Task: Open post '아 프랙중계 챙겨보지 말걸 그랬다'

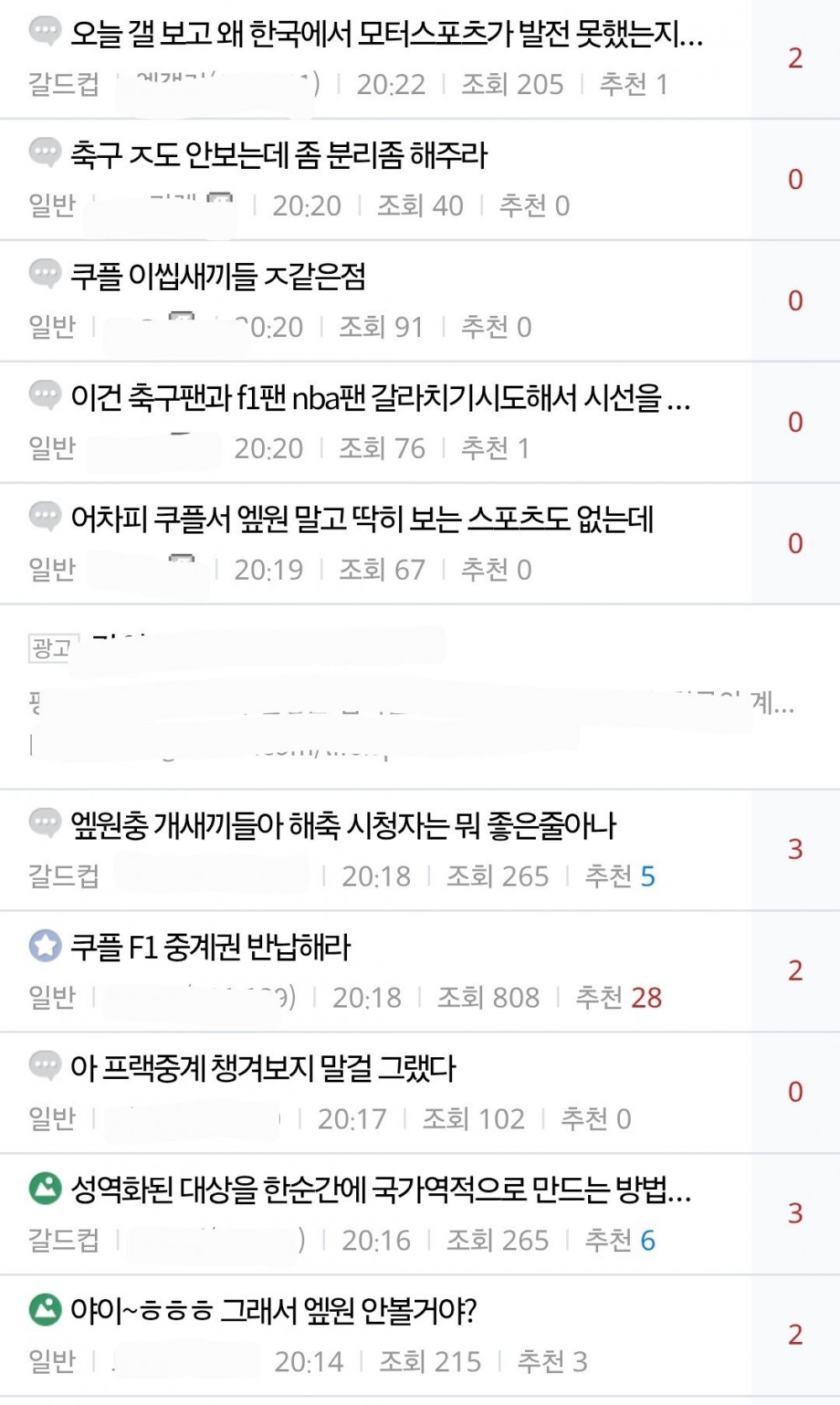Action: click(x=263, y=1069)
